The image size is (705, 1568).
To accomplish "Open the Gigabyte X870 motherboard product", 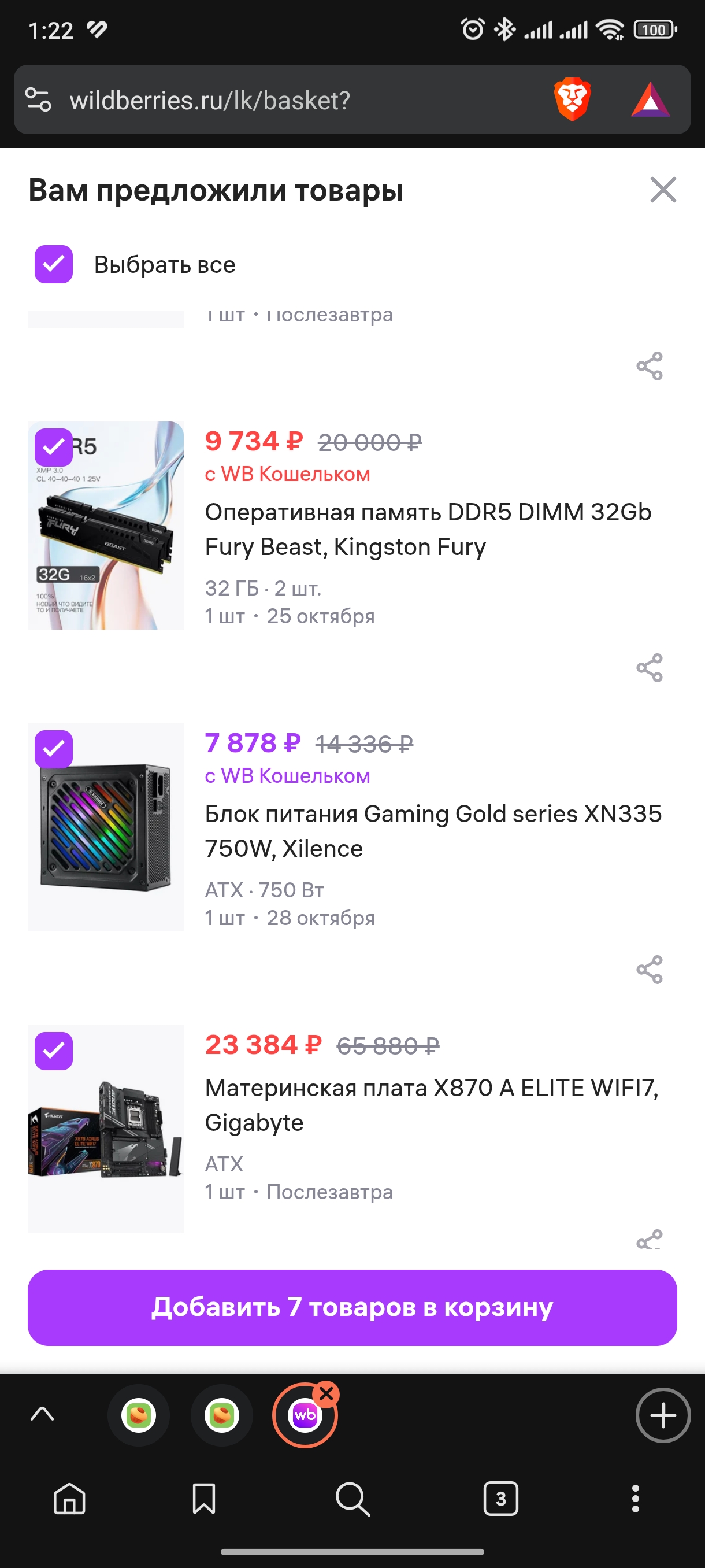I will coord(431,1104).
